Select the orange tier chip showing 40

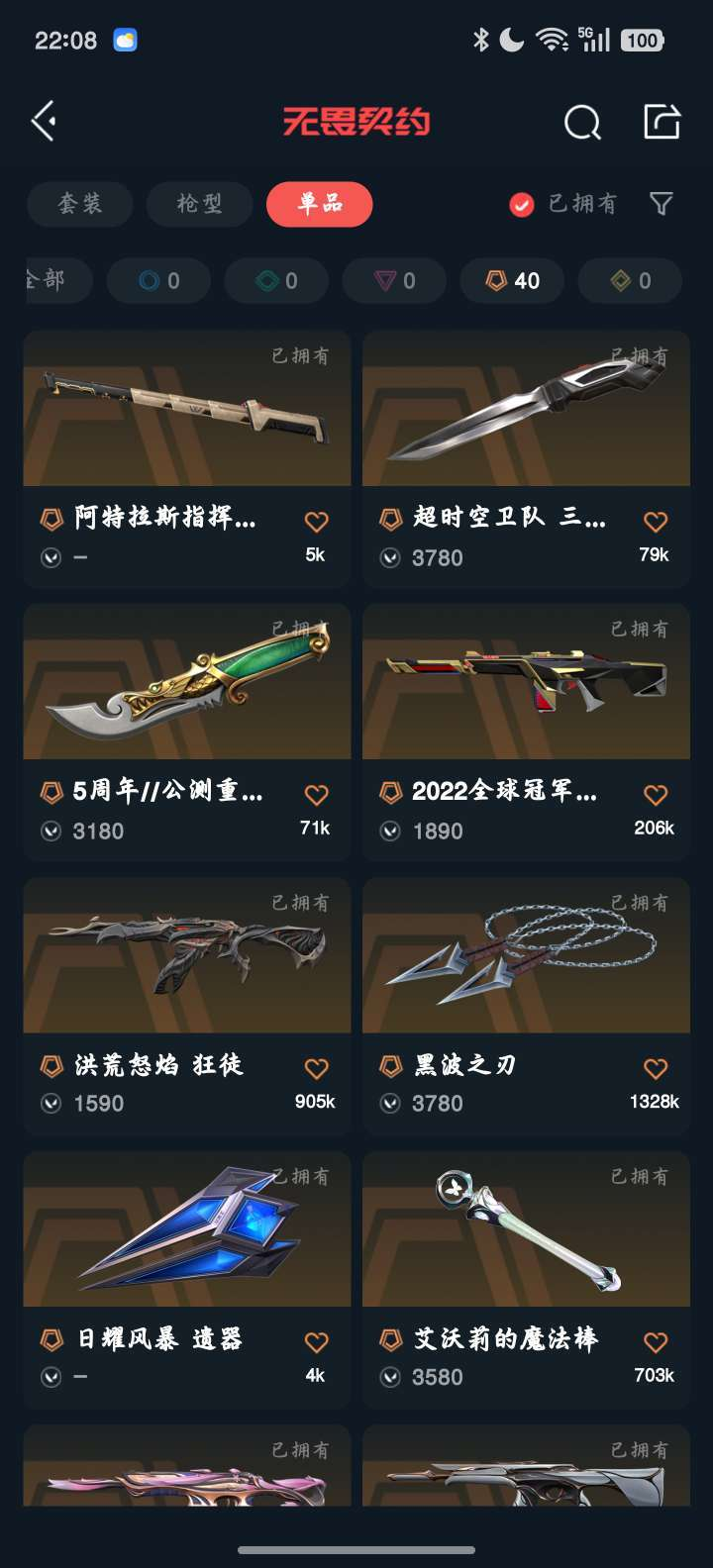click(512, 281)
